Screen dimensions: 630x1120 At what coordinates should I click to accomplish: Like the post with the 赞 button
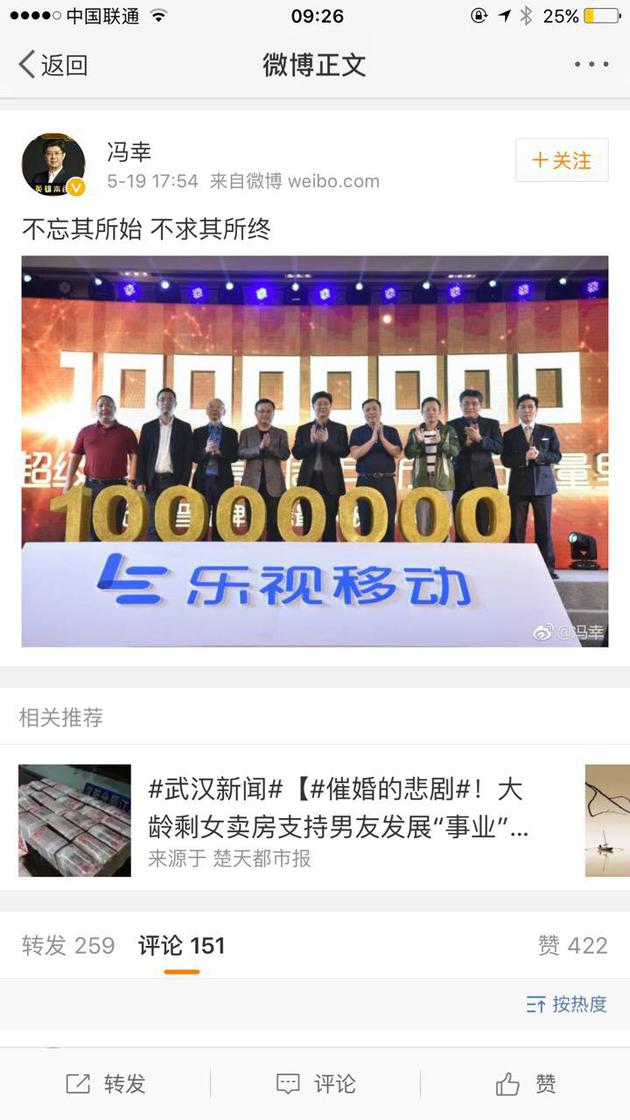tap(526, 1084)
